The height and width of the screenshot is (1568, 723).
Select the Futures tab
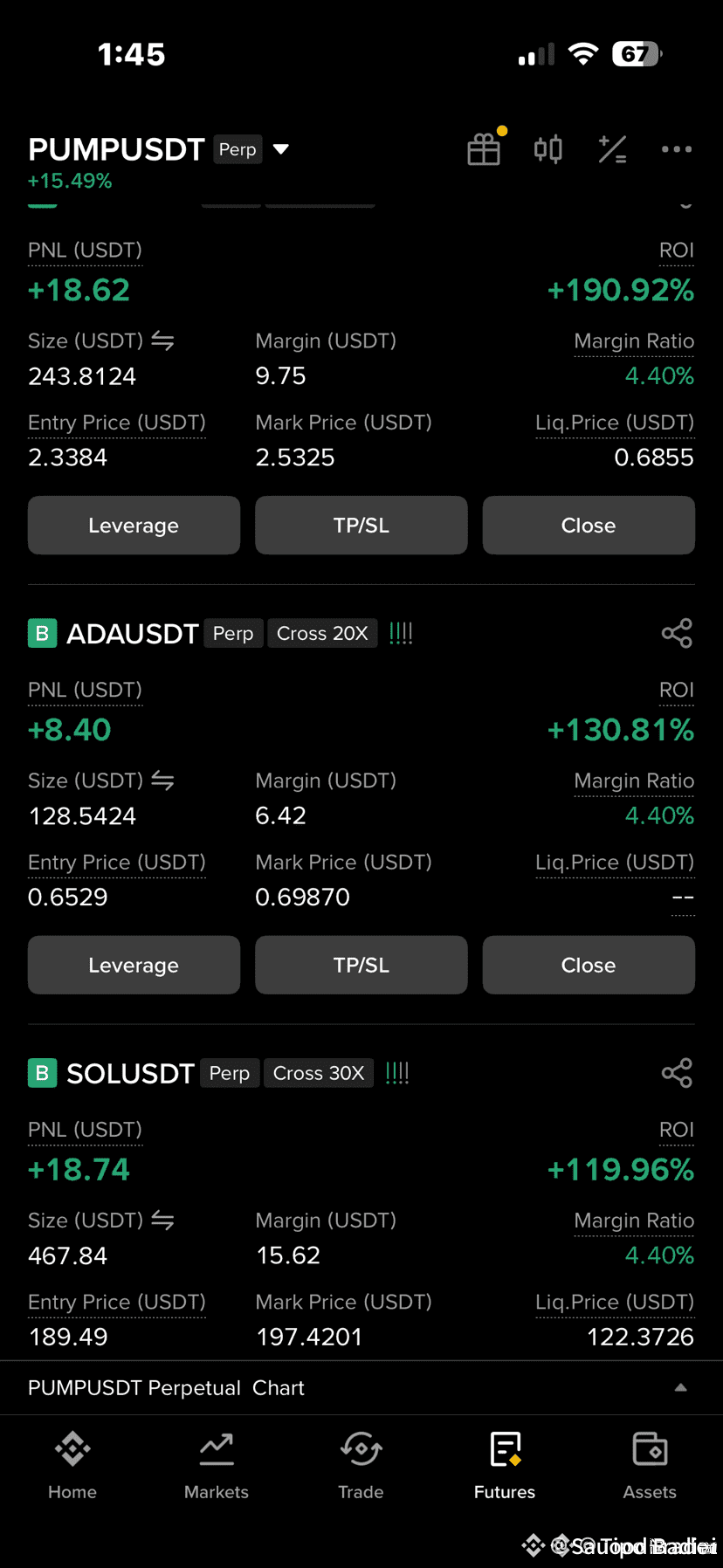point(505,1466)
